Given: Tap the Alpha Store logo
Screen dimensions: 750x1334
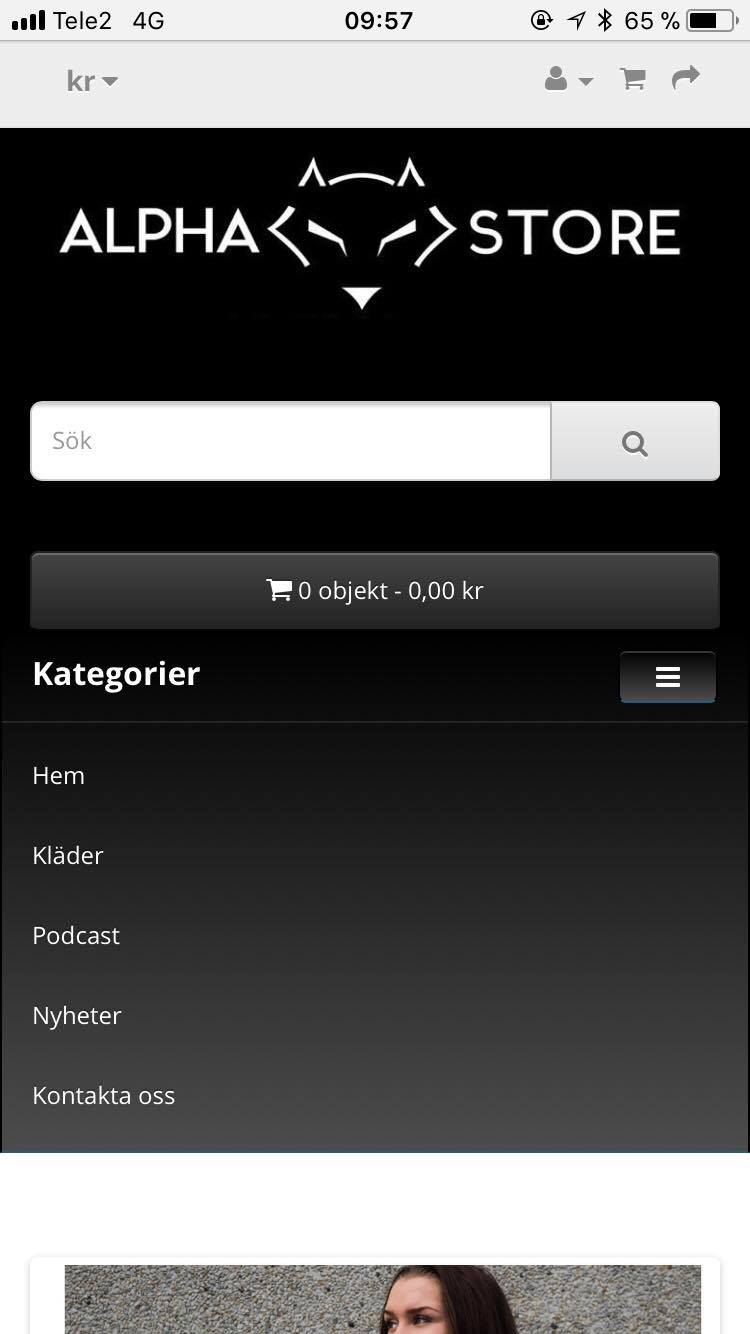Looking at the screenshot, I should 370,234.
